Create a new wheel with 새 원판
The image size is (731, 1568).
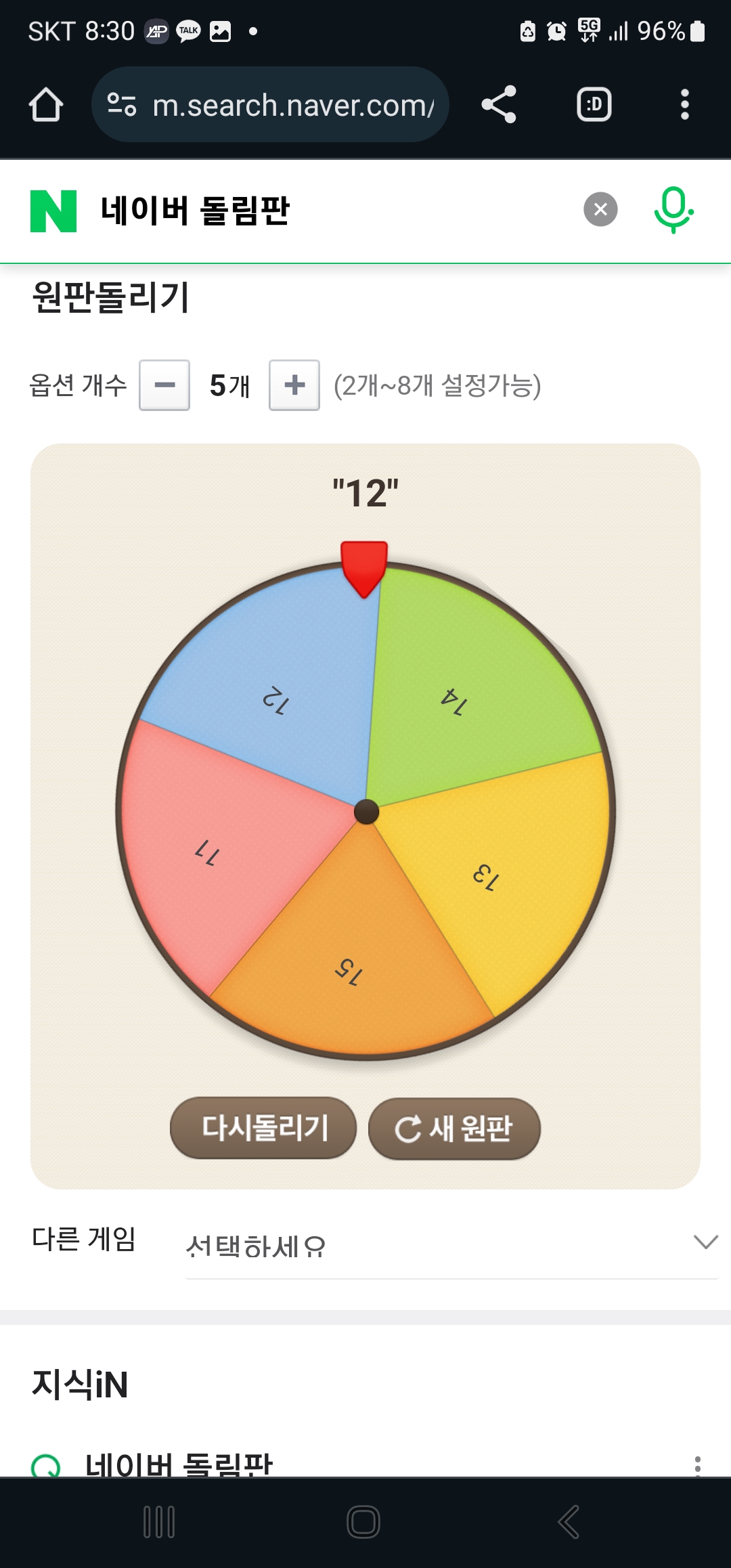tap(454, 1129)
